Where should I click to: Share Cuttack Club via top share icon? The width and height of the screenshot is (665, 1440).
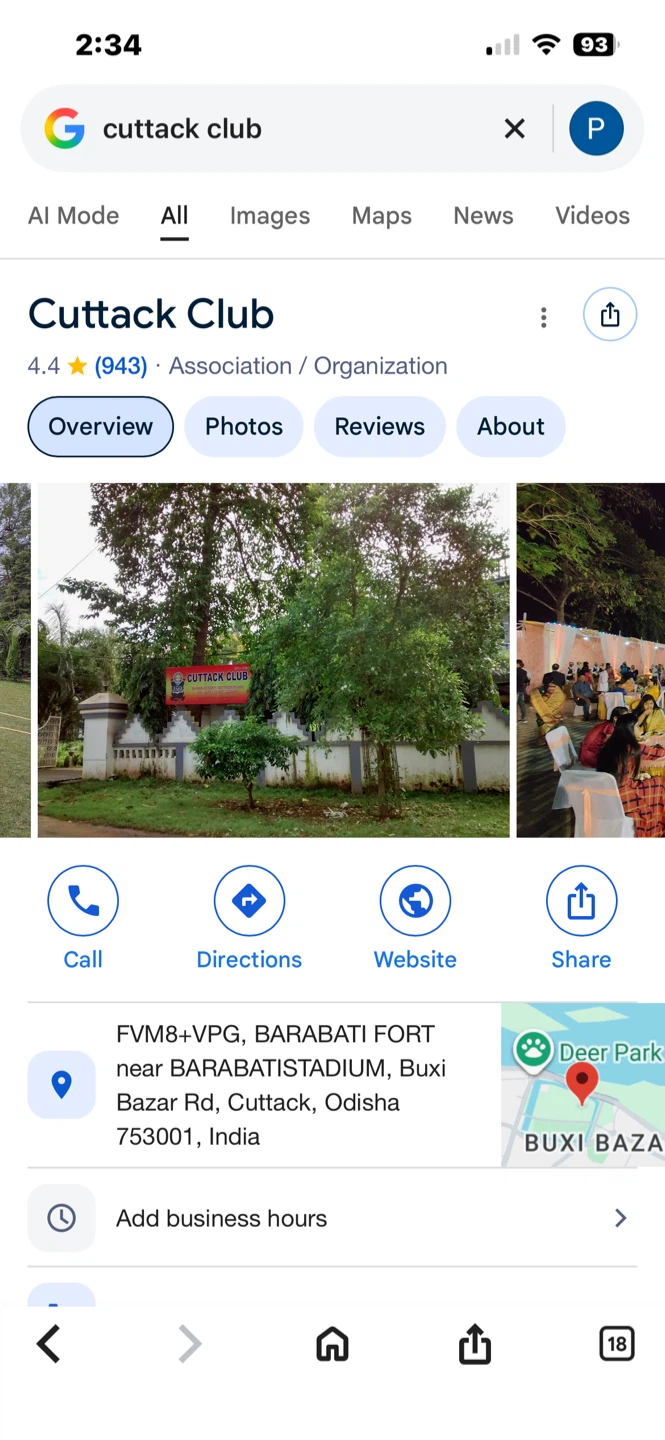pos(610,315)
